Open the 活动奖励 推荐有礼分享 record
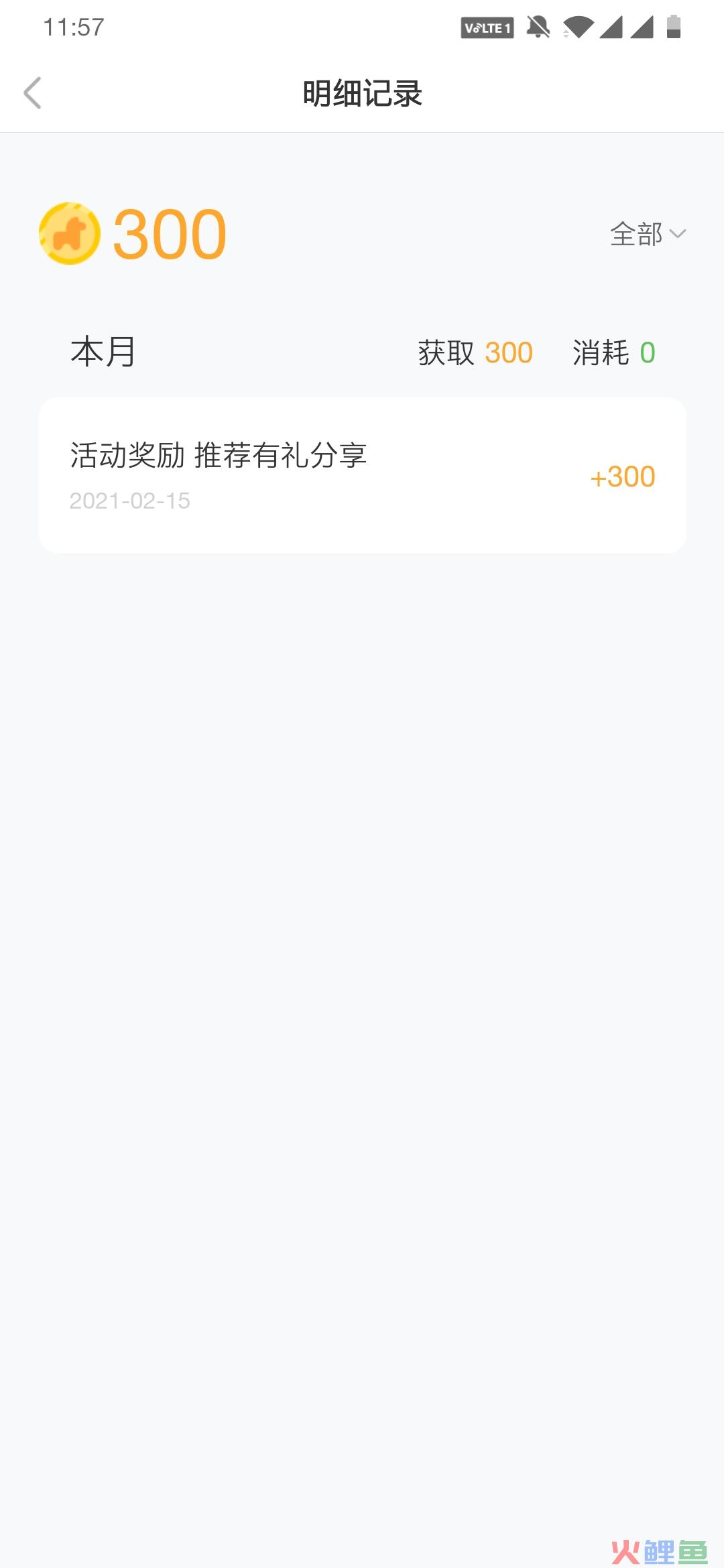This screenshot has width=724, height=1568. pyautogui.click(x=362, y=475)
